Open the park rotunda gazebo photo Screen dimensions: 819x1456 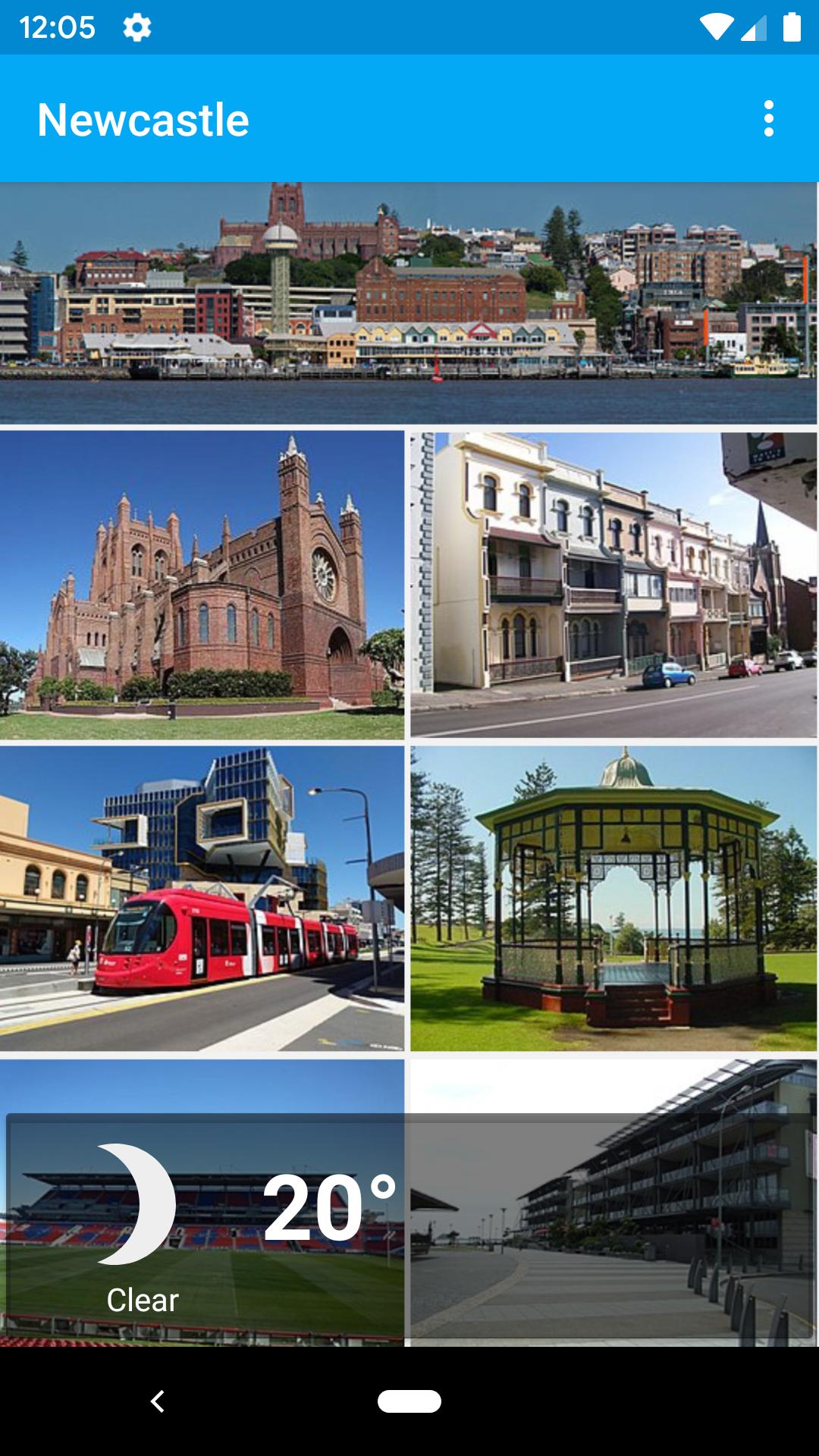tap(613, 898)
